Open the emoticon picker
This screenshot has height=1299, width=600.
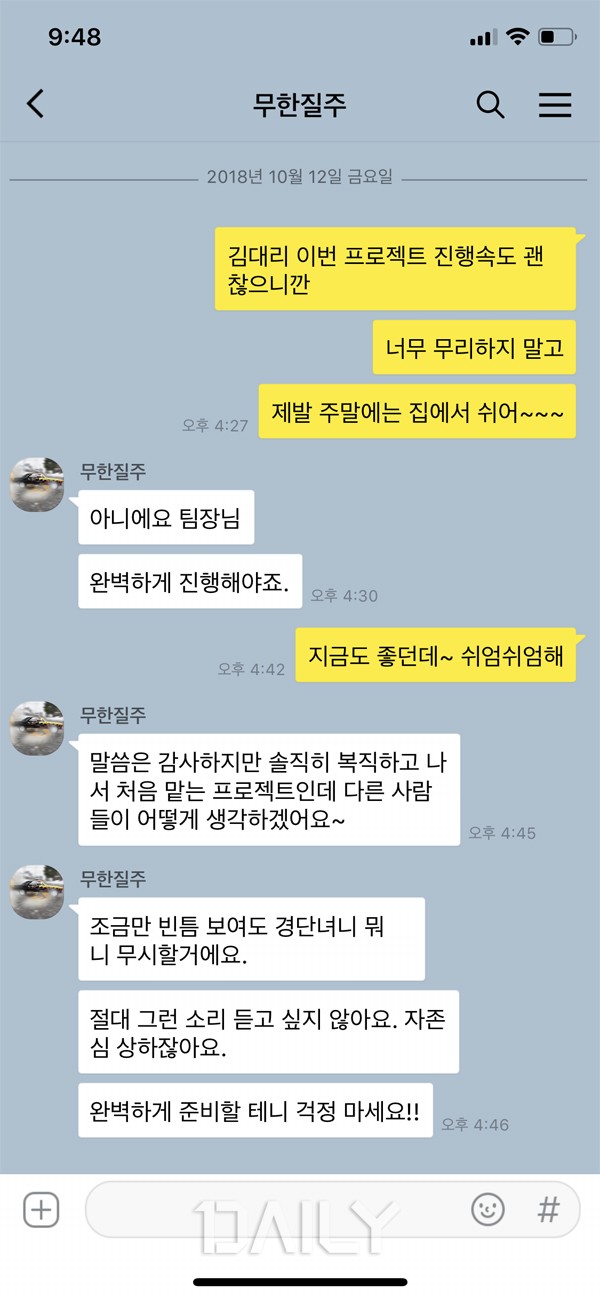click(488, 1210)
